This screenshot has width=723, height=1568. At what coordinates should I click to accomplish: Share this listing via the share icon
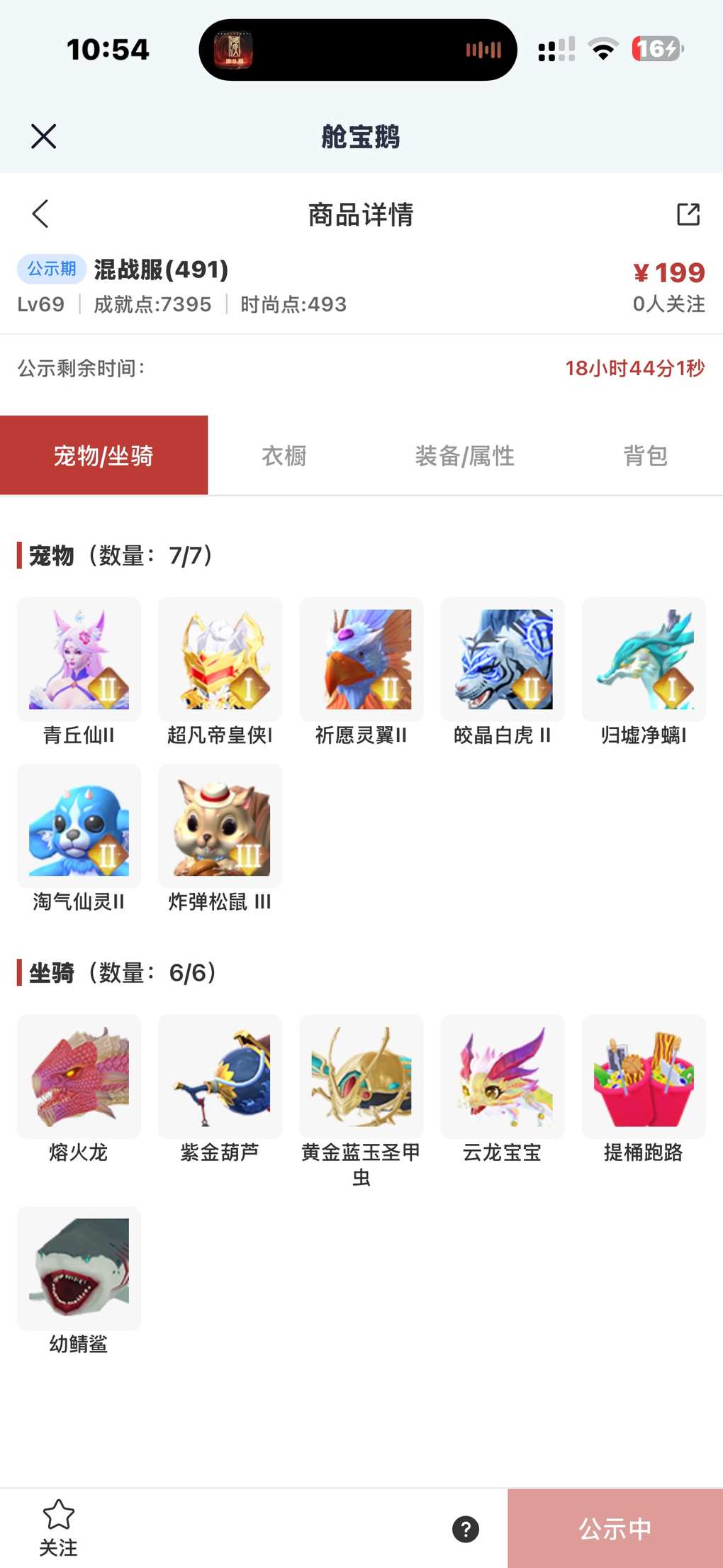click(x=688, y=214)
